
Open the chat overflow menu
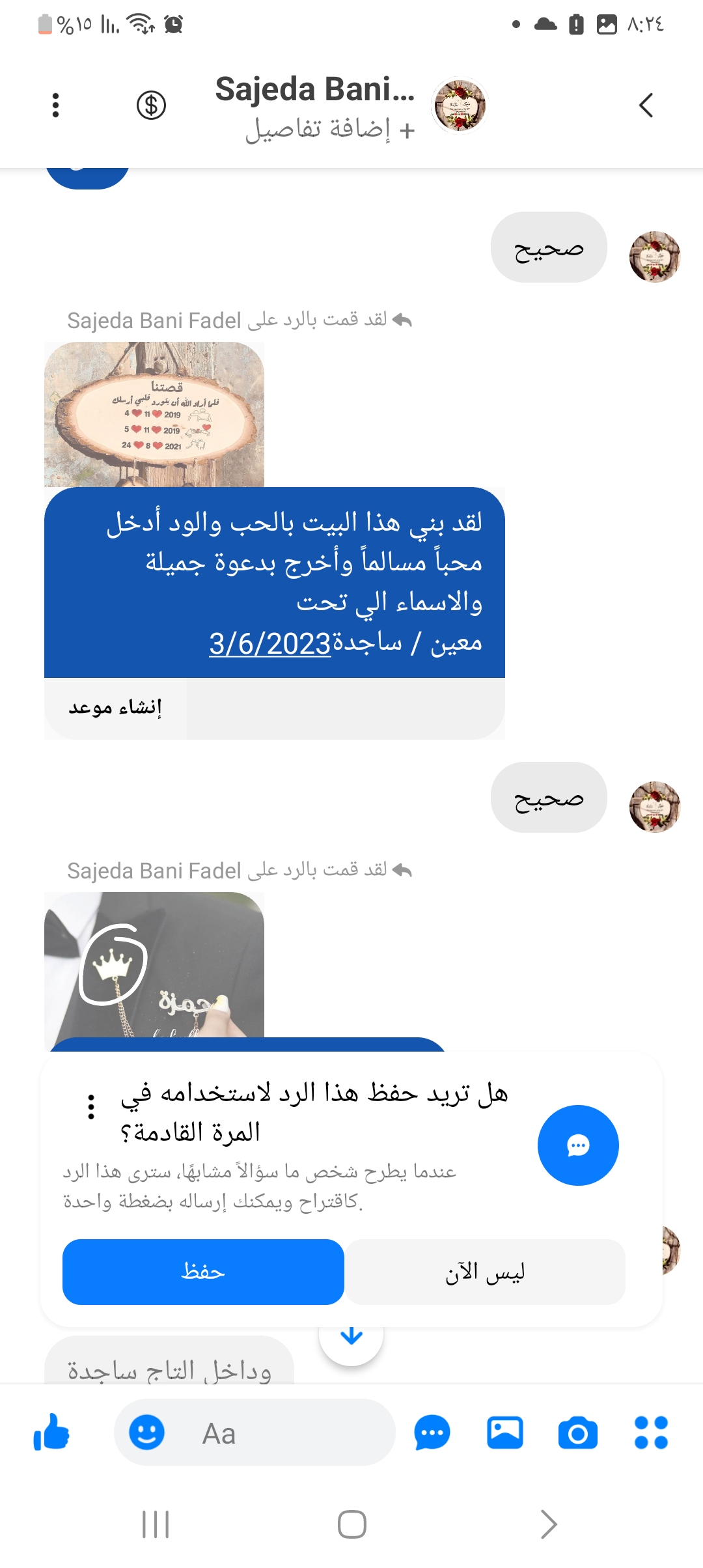click(x=55, y=105)
